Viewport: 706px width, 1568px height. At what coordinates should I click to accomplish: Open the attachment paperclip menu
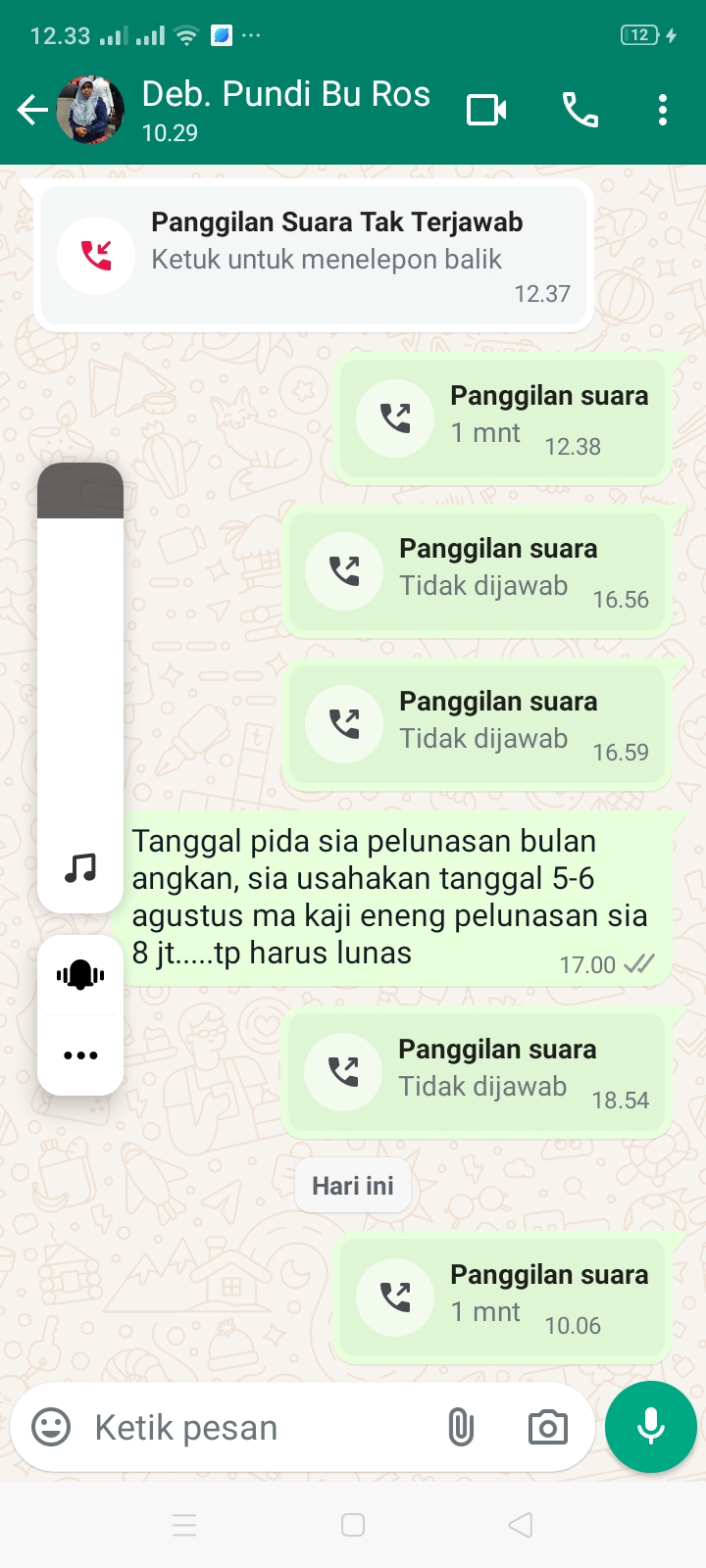(x=461, y=1427)
